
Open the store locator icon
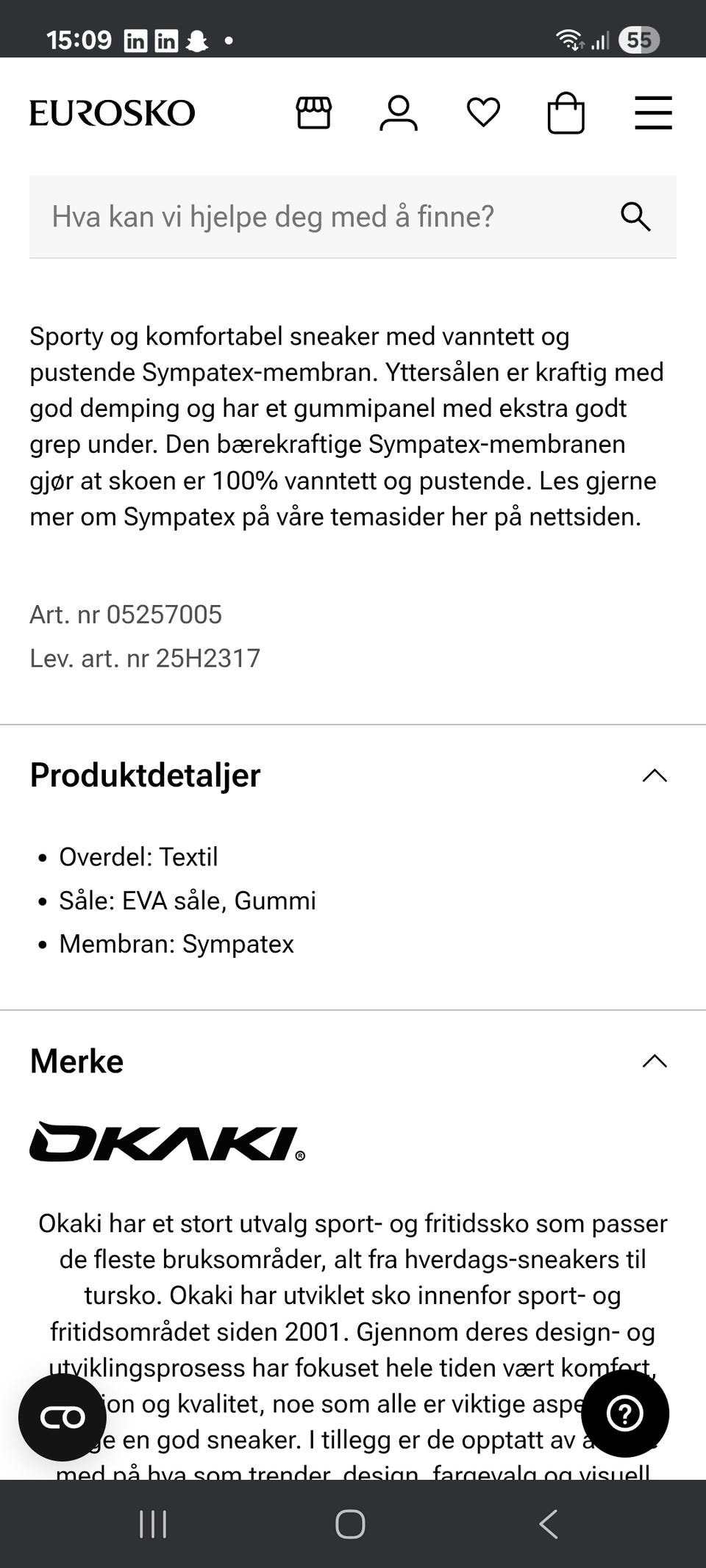click(x=314, y=112)
